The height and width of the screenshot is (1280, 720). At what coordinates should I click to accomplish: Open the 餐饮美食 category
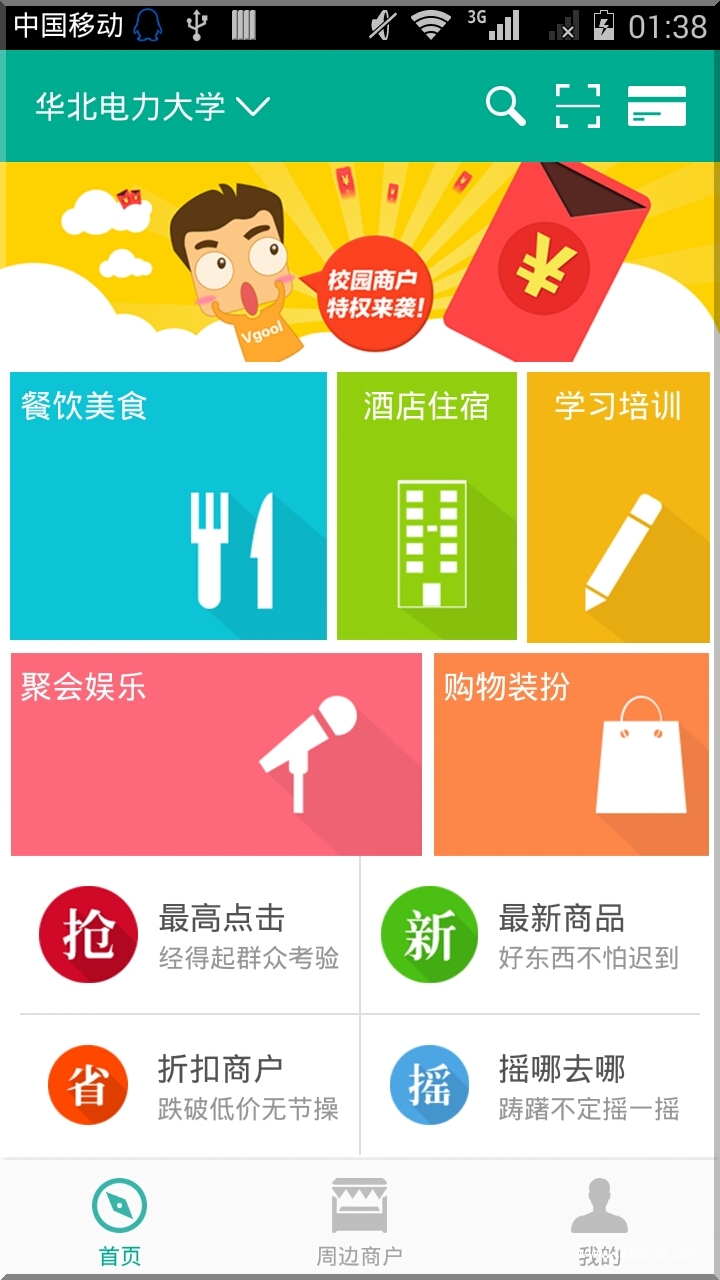[168, 506]
